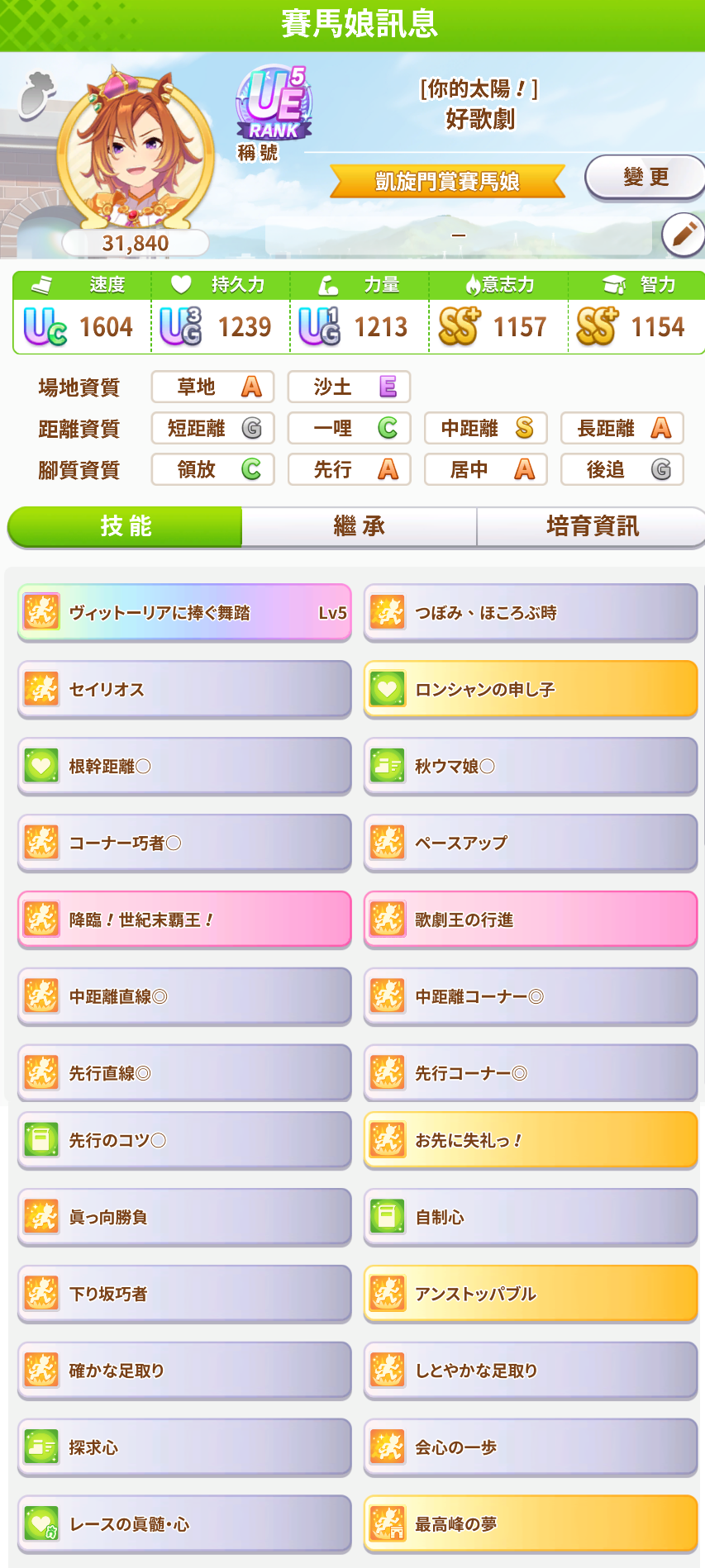Tap the 變更 button

(x=644, y=178)
